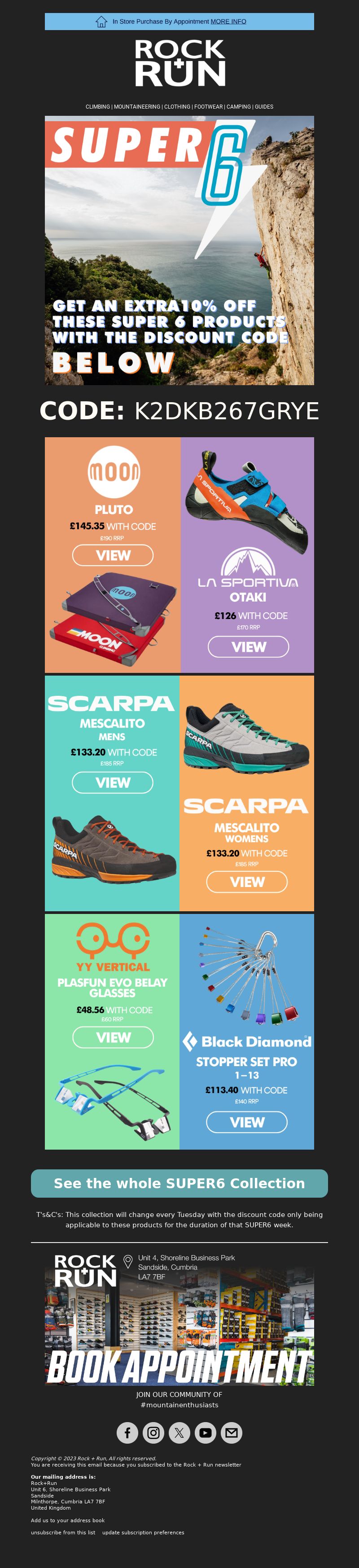Image resolution: width=359 pixels, height=1568 pixels.
Task: Send email via the envelope icon
Action: coord(231,1433)
